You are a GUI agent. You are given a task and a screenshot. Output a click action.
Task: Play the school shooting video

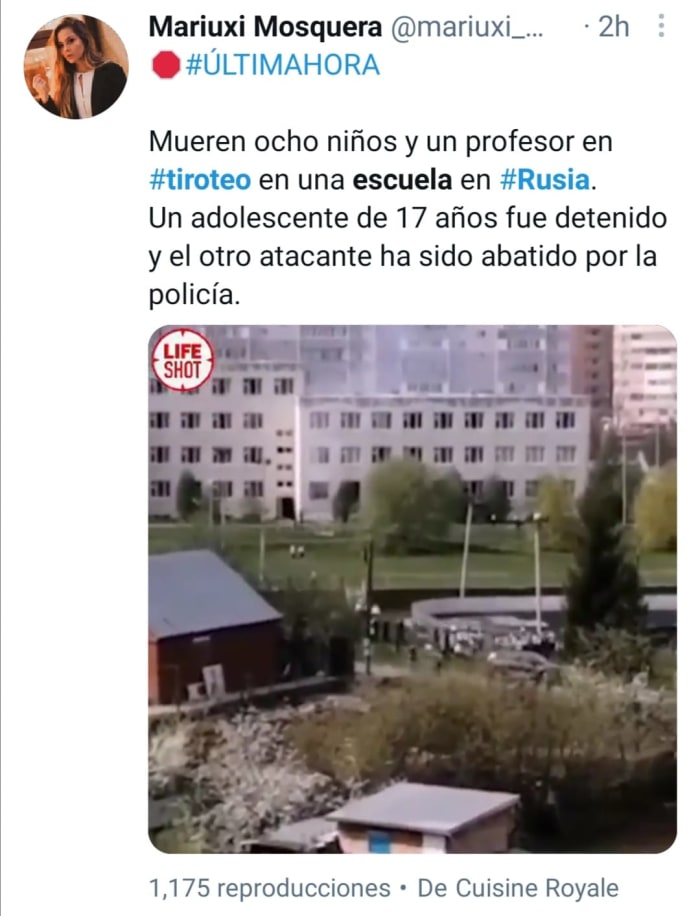coord(412,589)
